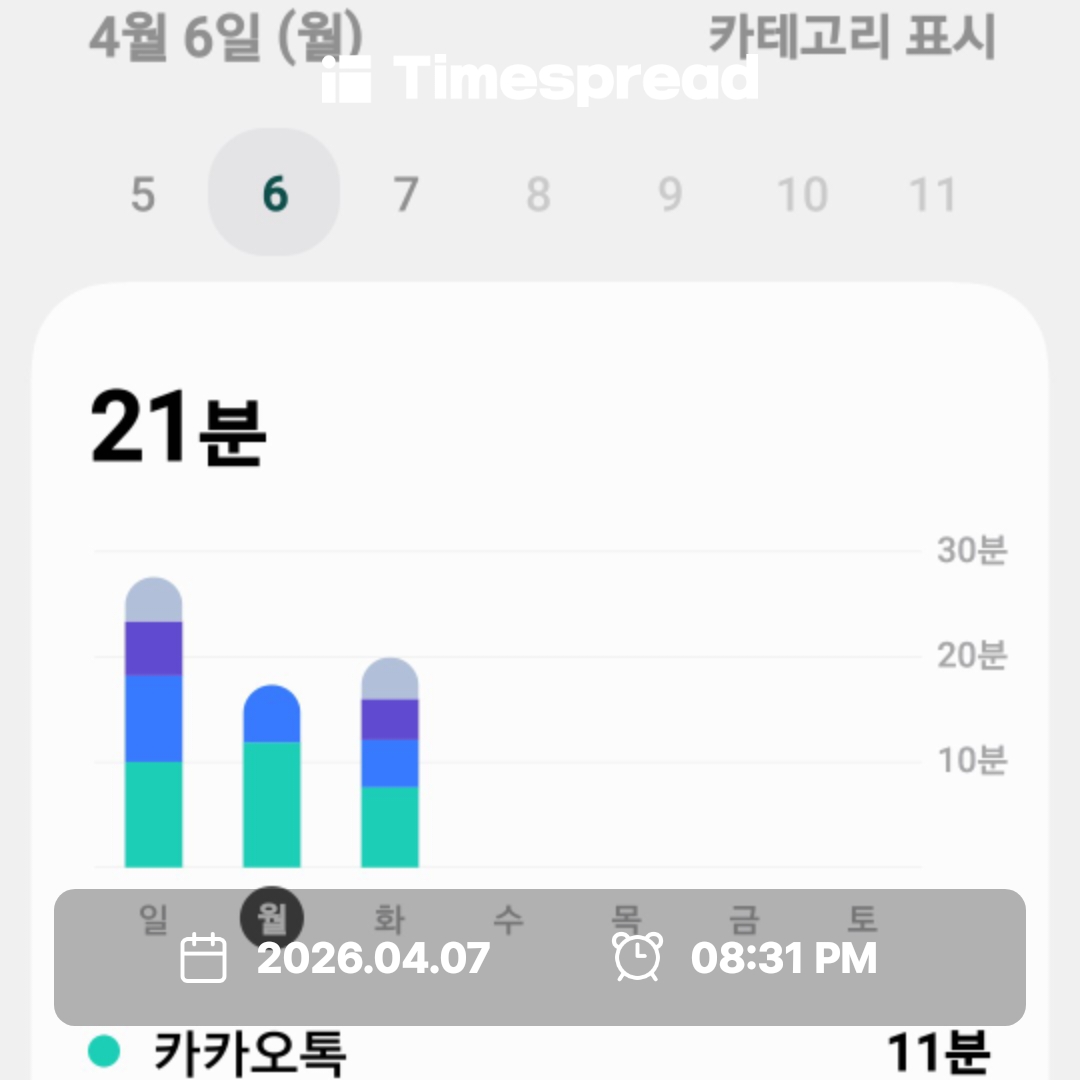Tap the 카테고리 표시 option

pos(851,38)
